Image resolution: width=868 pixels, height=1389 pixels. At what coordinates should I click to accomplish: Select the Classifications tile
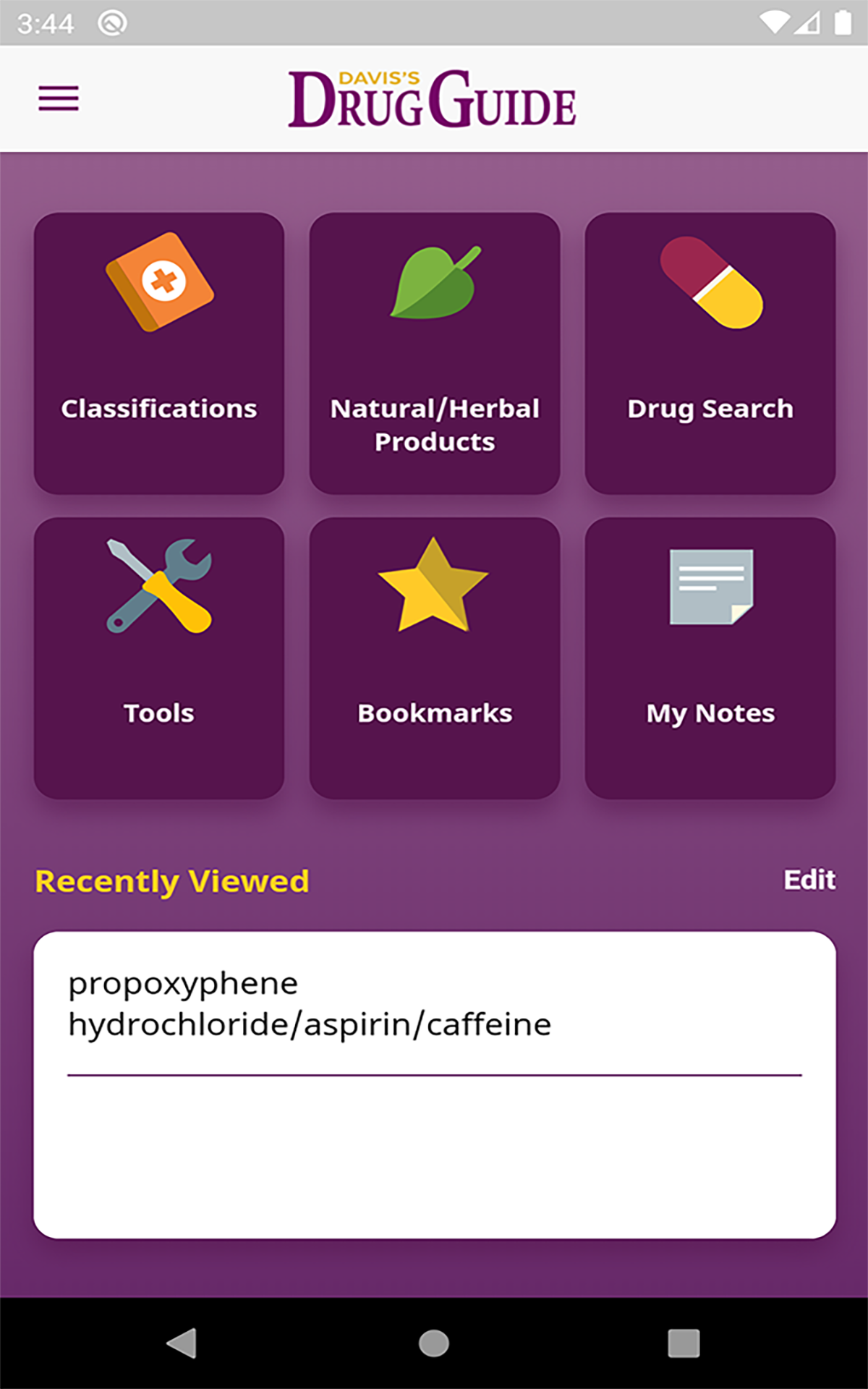pos(159,352)
